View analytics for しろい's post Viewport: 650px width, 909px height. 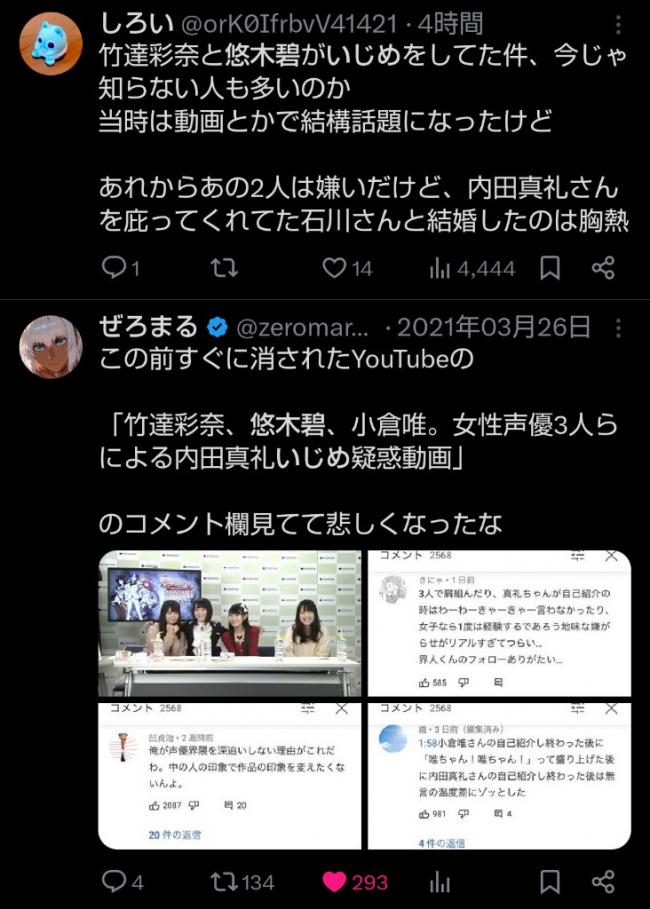[440, 268]
